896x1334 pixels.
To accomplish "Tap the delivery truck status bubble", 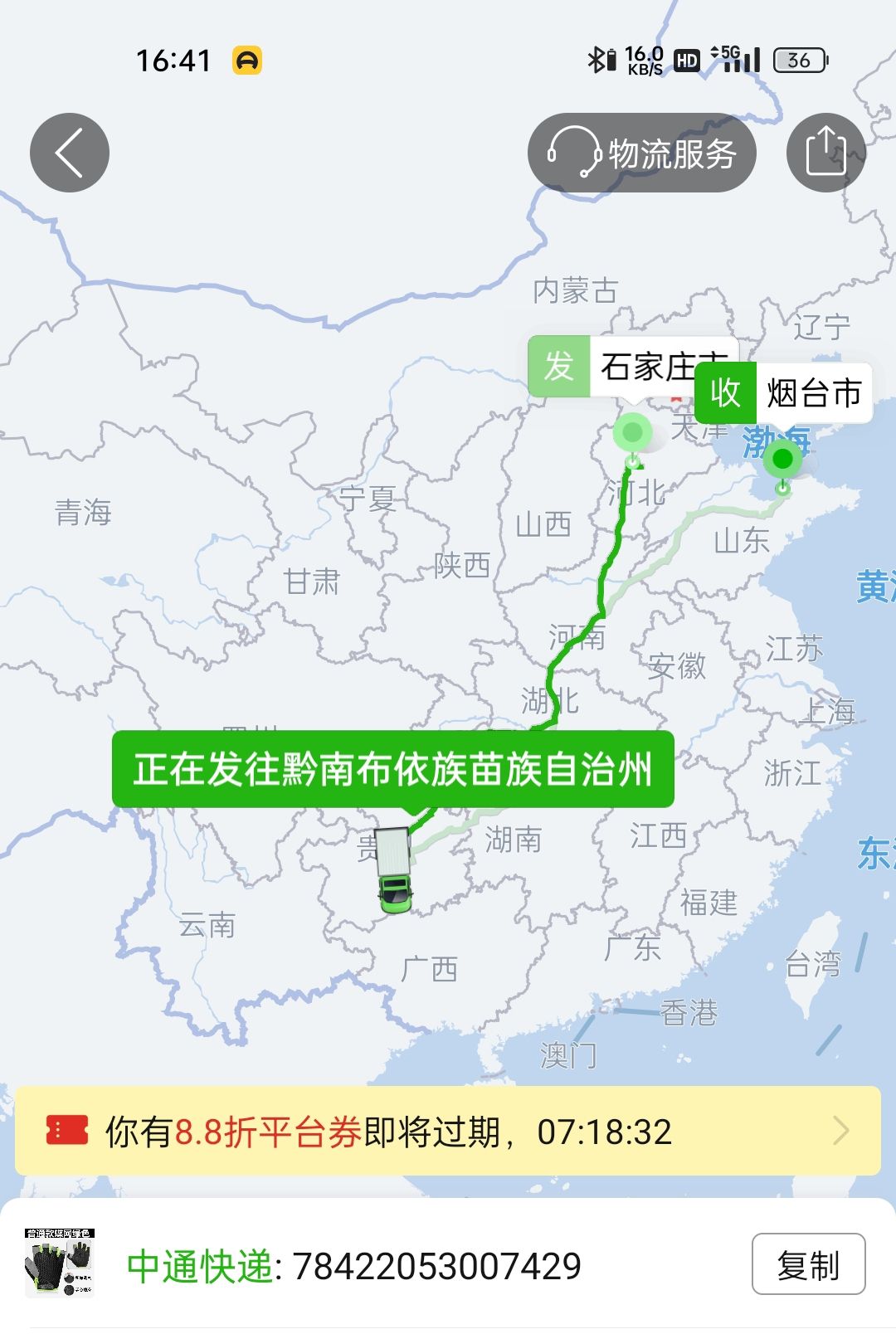I will tap(392, 769).
